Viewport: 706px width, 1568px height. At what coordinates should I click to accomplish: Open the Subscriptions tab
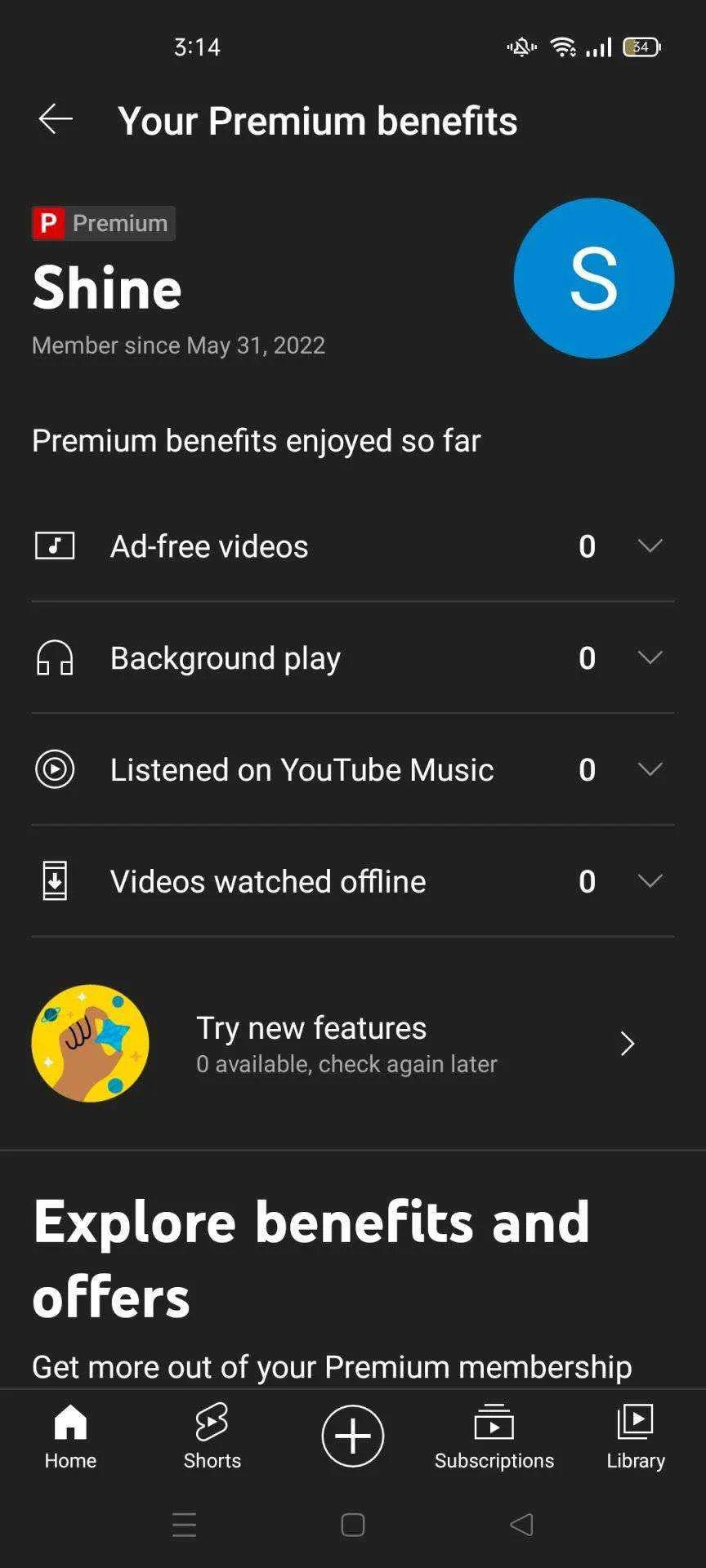pos(494,1437)
